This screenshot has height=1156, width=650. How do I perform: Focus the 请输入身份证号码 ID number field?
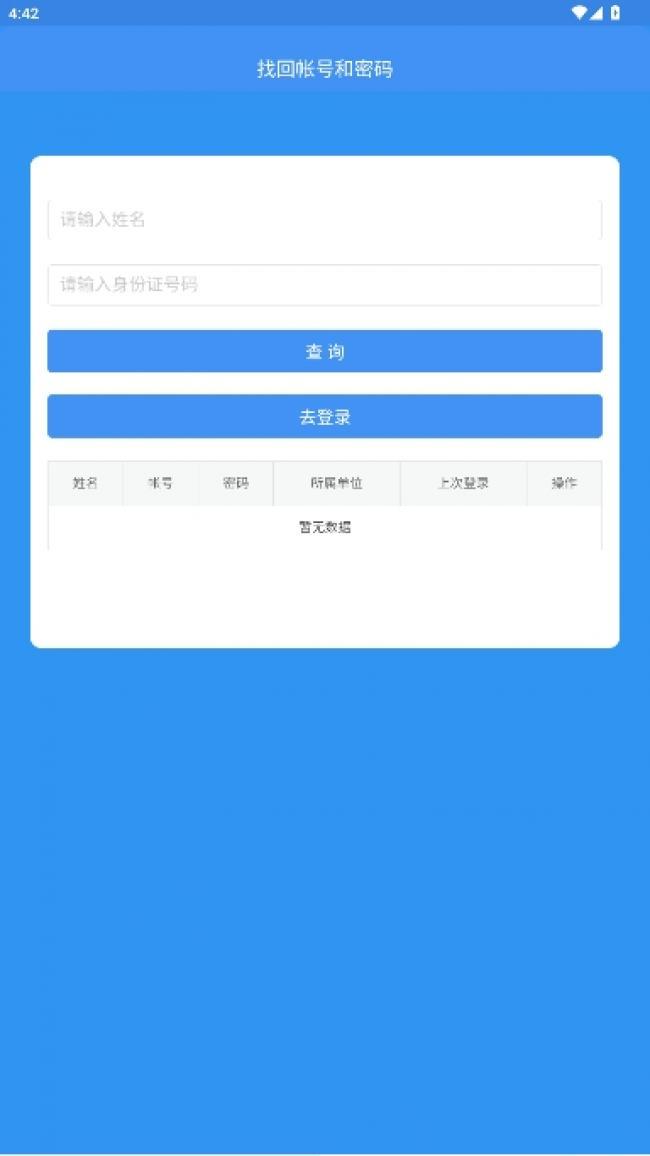coord(324,285)
